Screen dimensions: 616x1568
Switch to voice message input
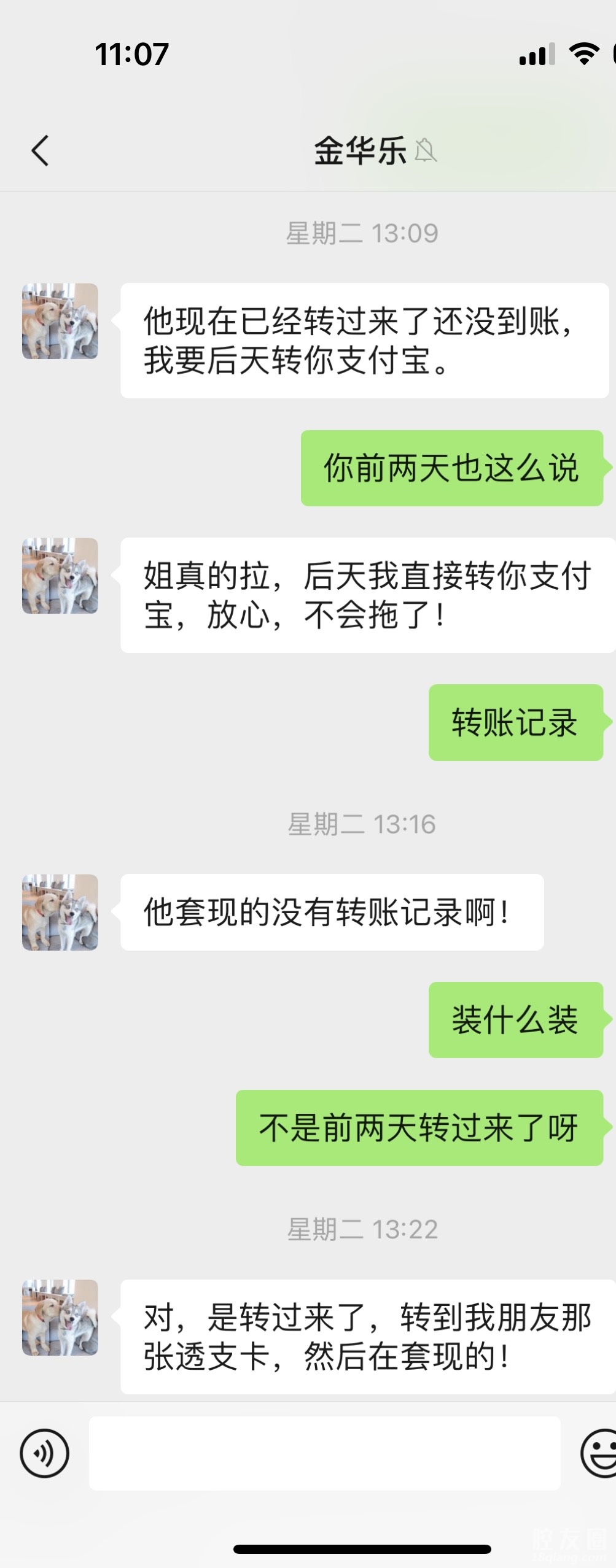(44, 1453)
